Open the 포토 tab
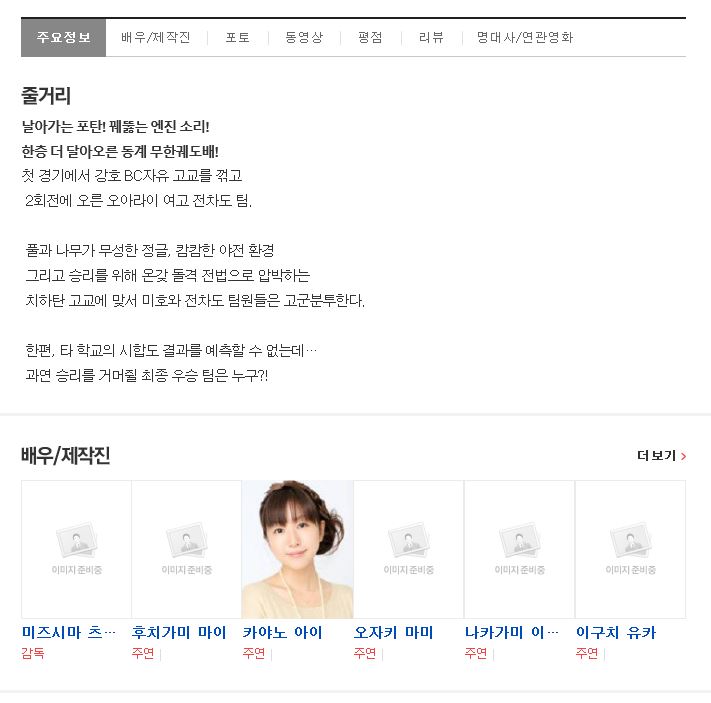 [237, 37]
